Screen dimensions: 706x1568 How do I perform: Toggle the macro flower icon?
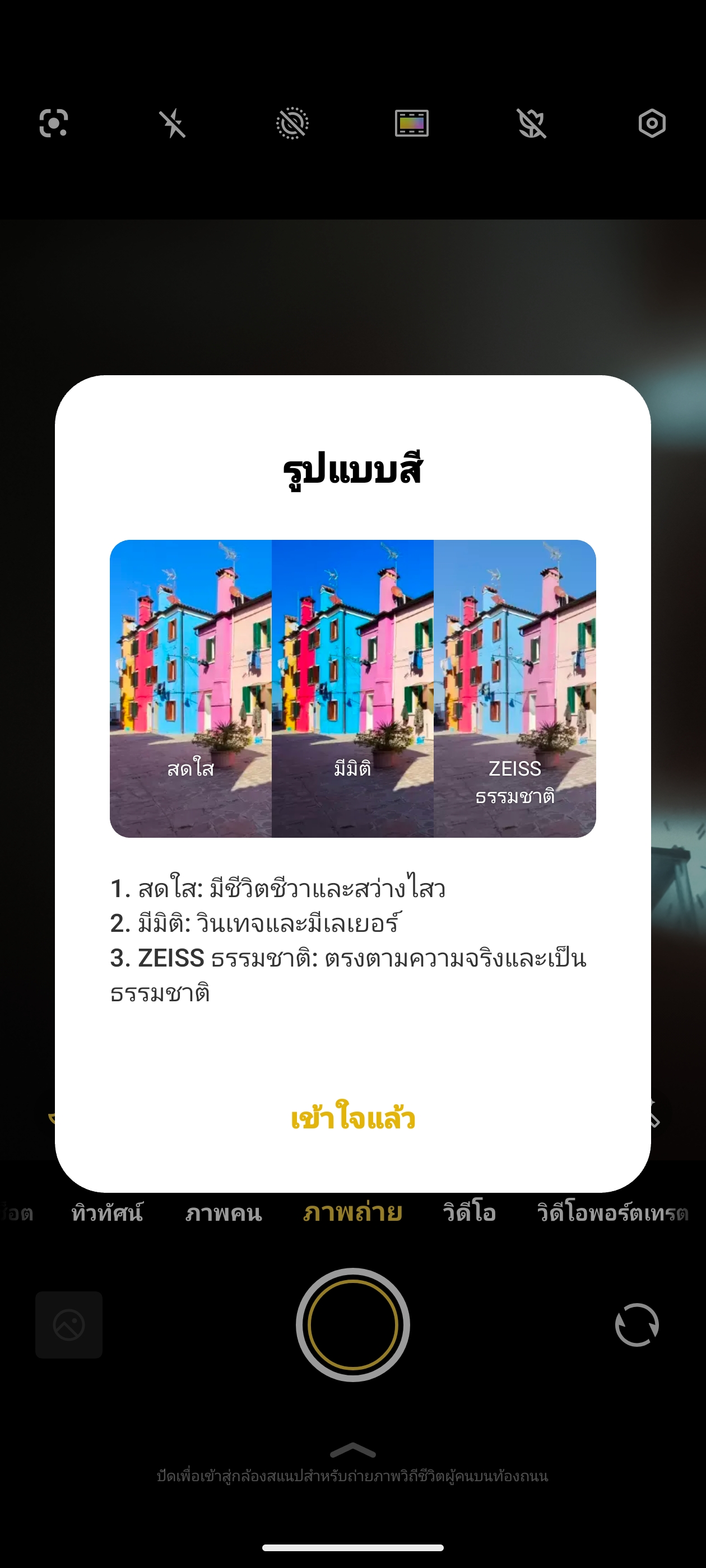click(531, 124)
